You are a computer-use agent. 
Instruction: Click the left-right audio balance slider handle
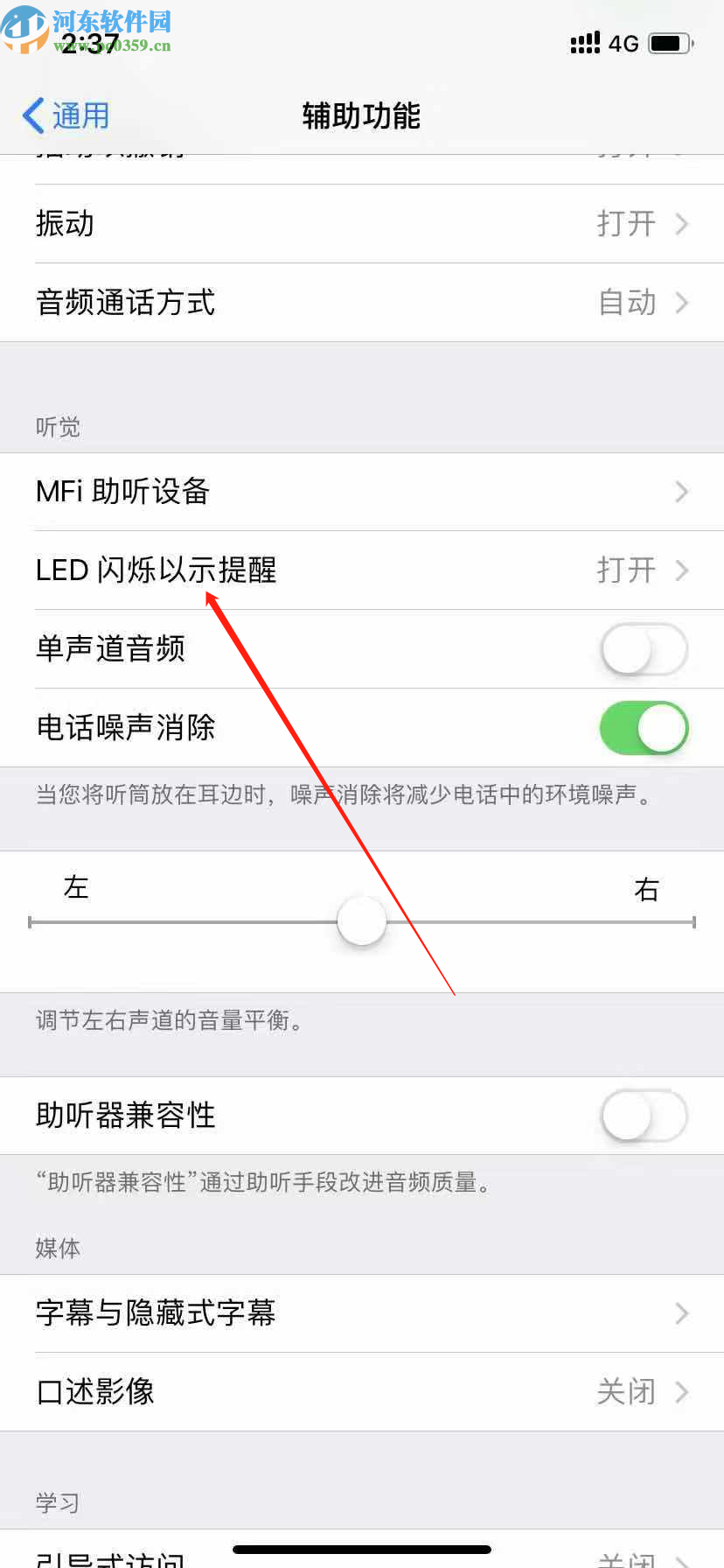click(x=362, y=920)
